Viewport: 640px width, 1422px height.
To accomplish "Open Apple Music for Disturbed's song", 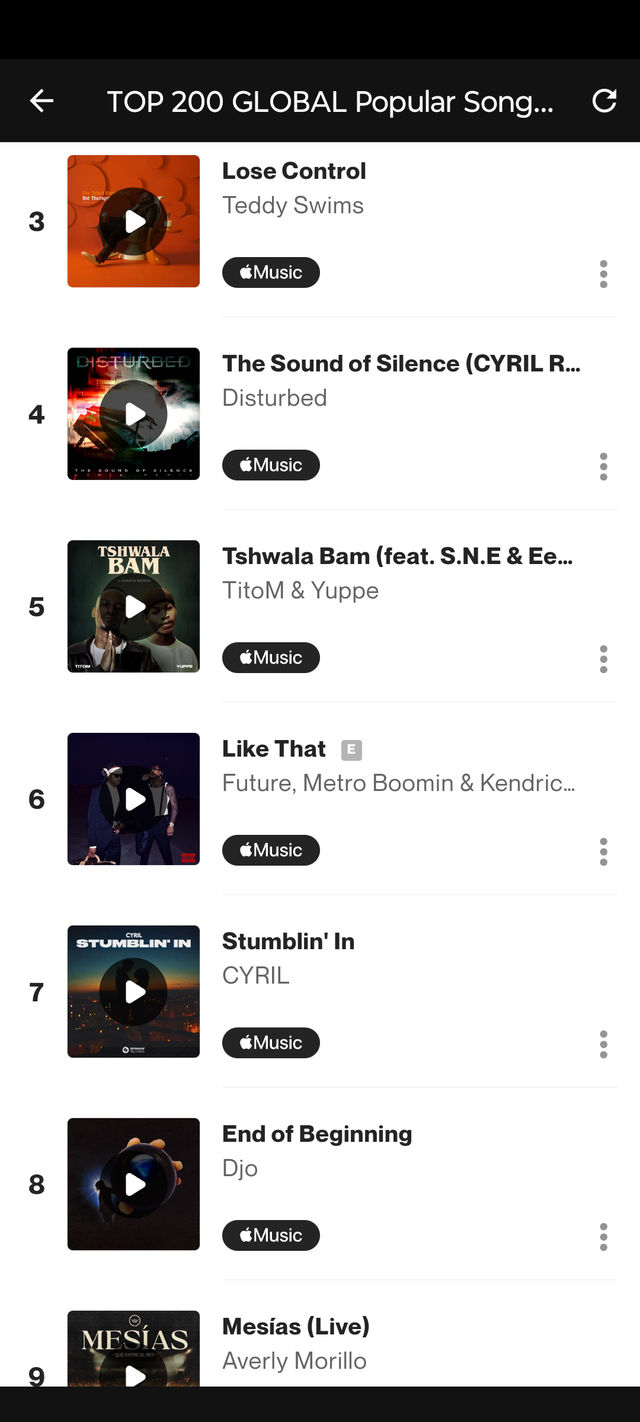I will [x=271, y=465].
